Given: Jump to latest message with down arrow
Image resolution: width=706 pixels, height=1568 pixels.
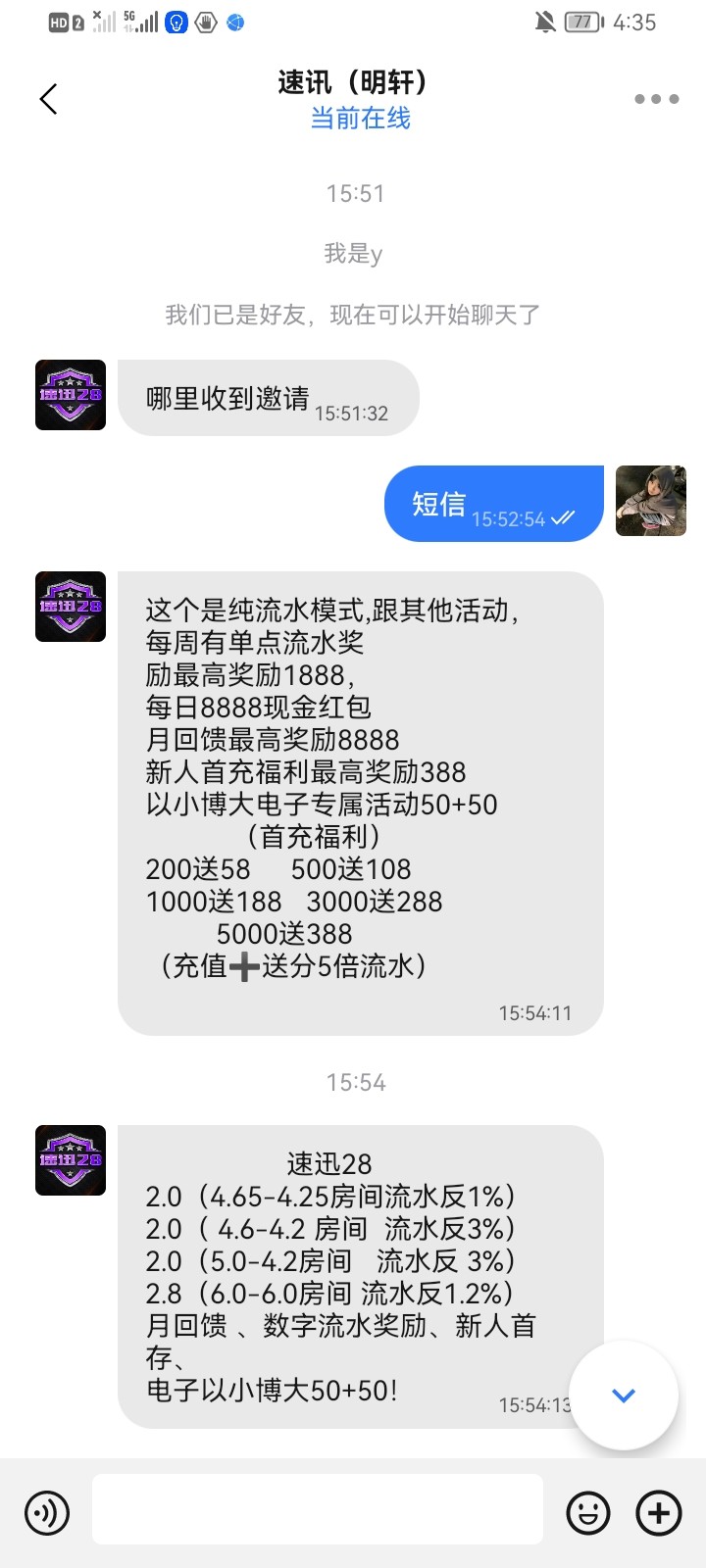Looking at the screenshot, I should [x=624, y=1396].
